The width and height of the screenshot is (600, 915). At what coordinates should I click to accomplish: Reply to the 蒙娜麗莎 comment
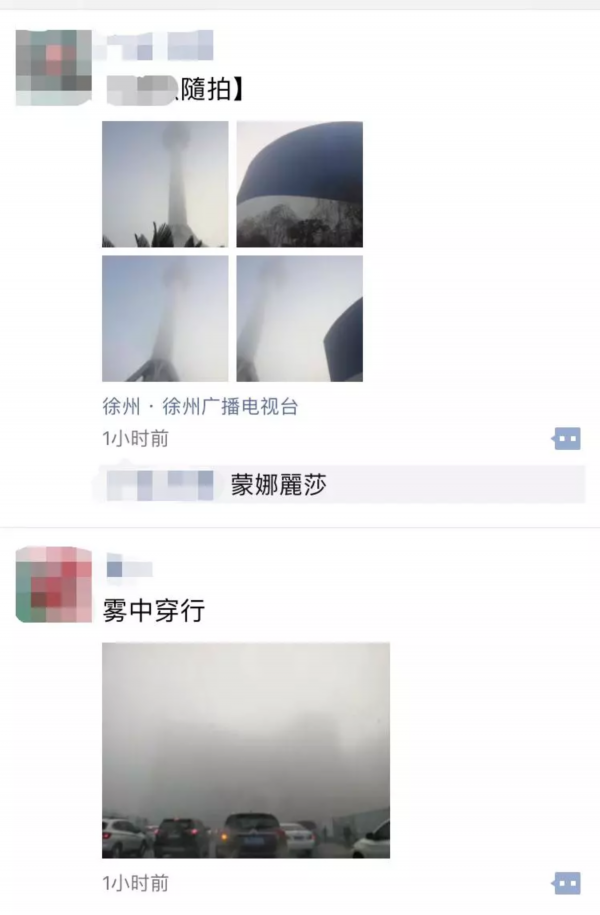[x=278, y=486]
